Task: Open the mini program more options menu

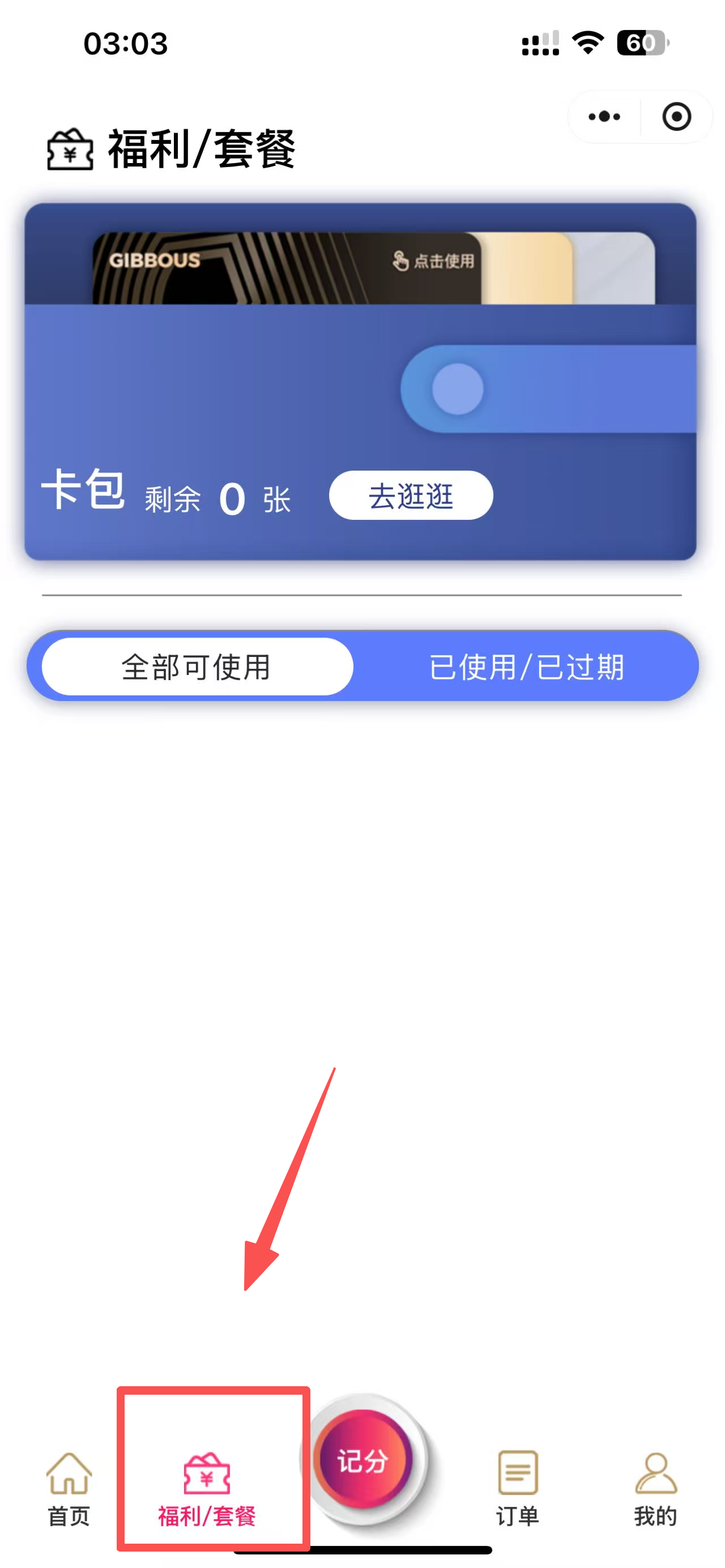Action: [604, 116]
